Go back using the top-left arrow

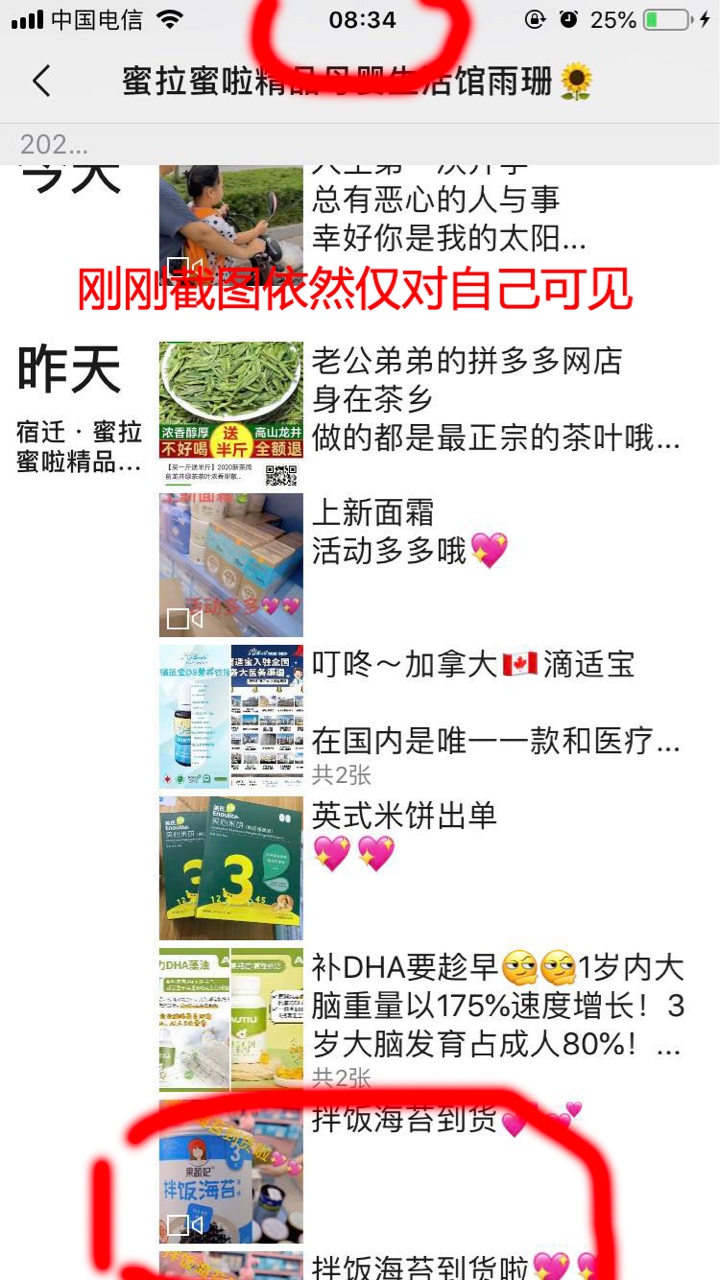[x=41, y=81]
